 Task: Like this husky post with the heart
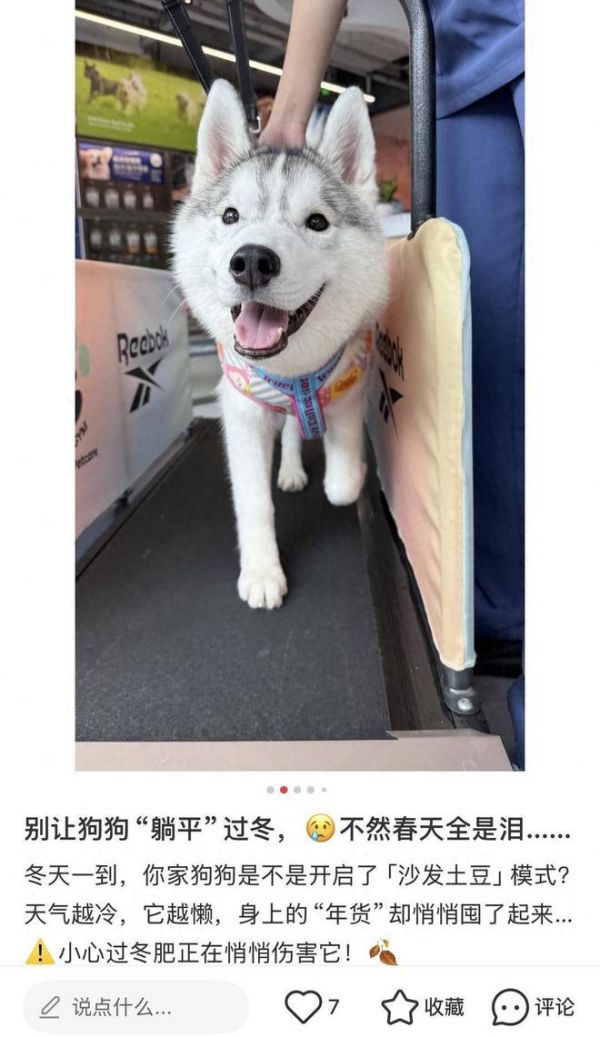(303, 1006)
